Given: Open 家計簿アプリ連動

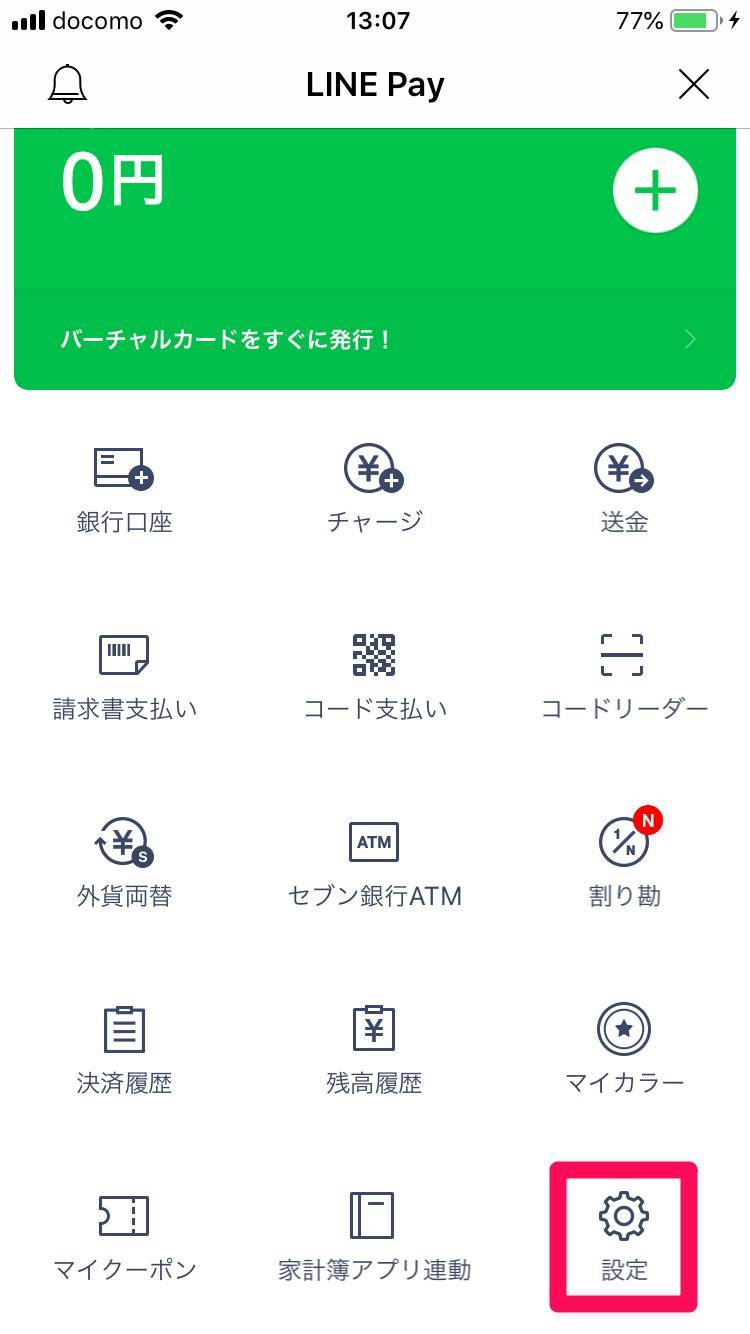Looking at the screenshot, I should 375,1238.
